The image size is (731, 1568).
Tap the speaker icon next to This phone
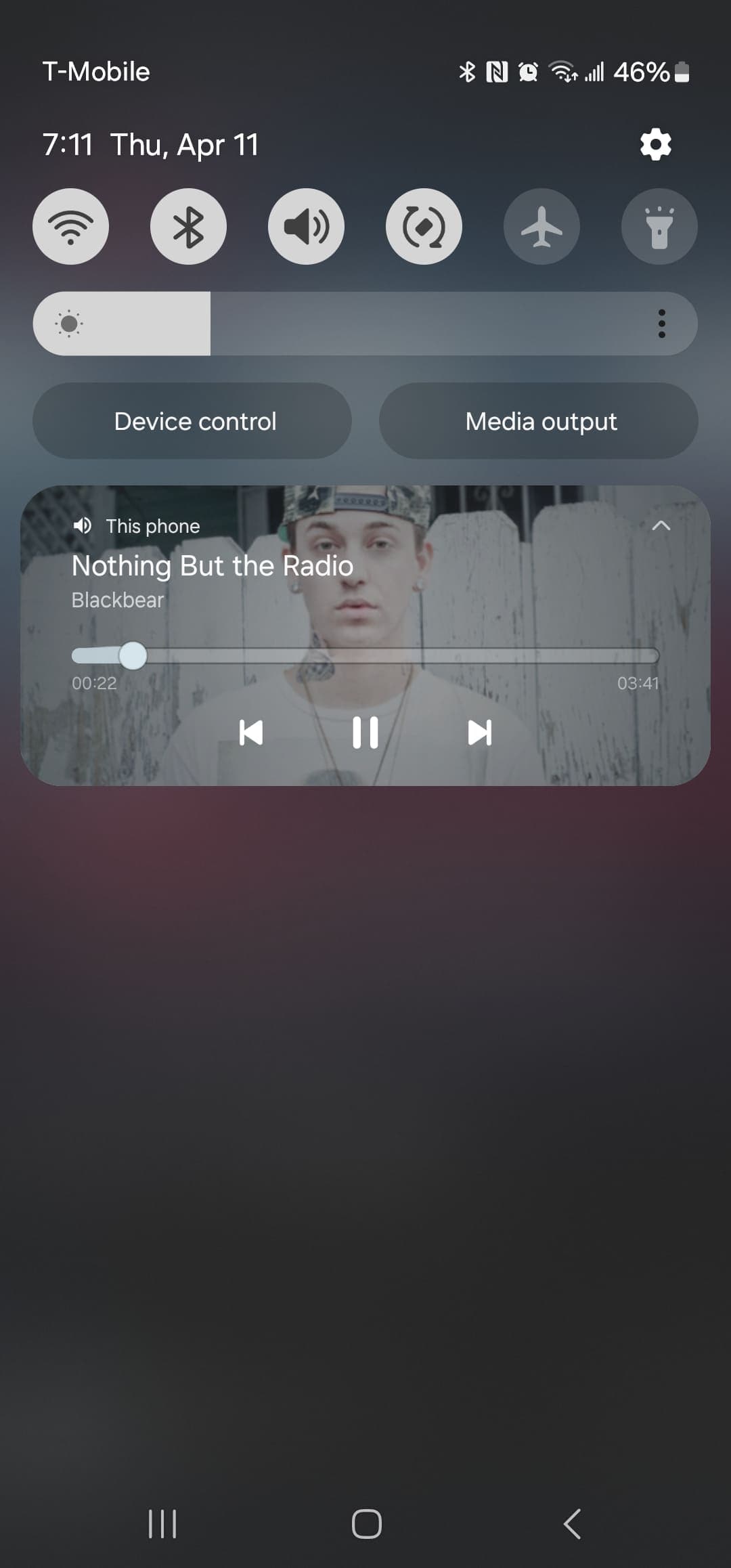pos(83,525)
